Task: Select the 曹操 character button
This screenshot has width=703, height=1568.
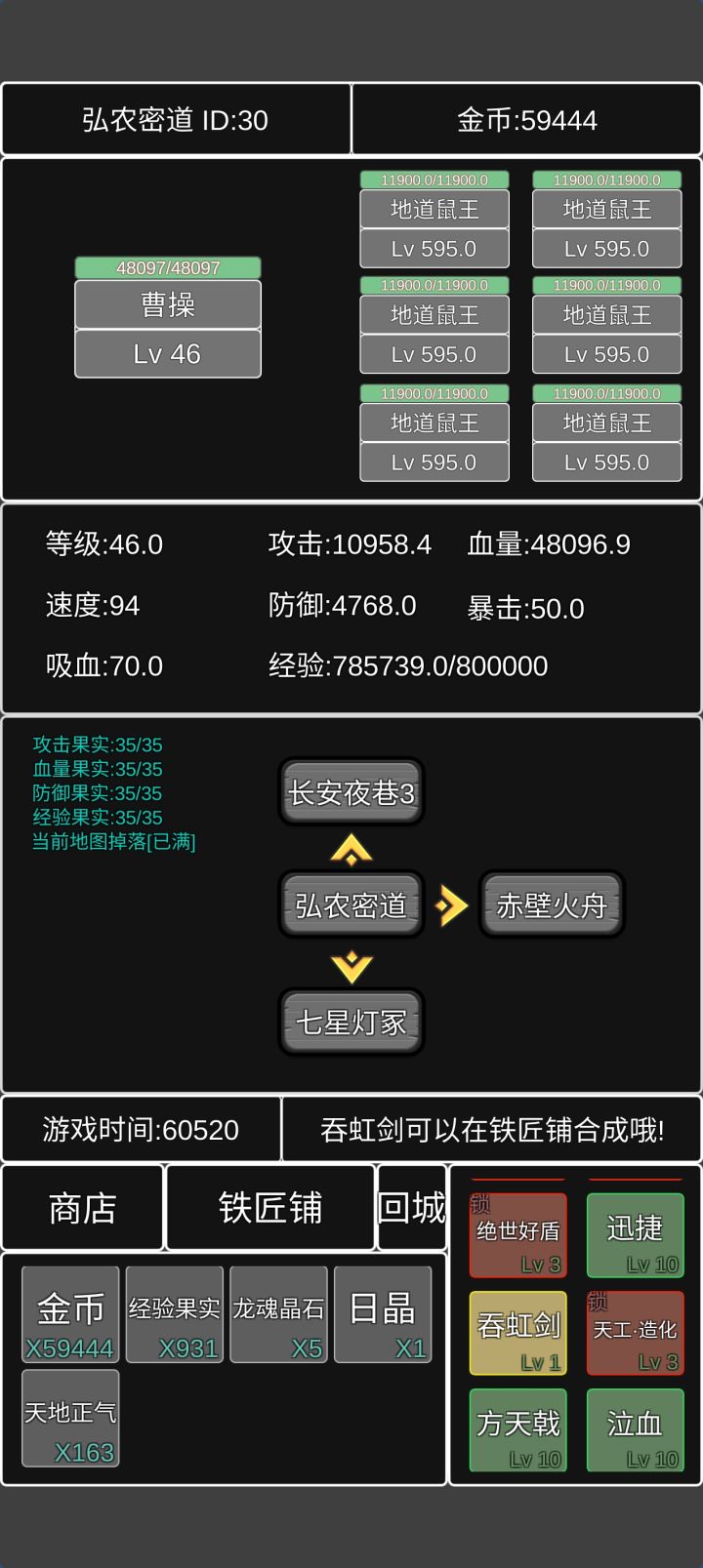Action: coord(167,305)
